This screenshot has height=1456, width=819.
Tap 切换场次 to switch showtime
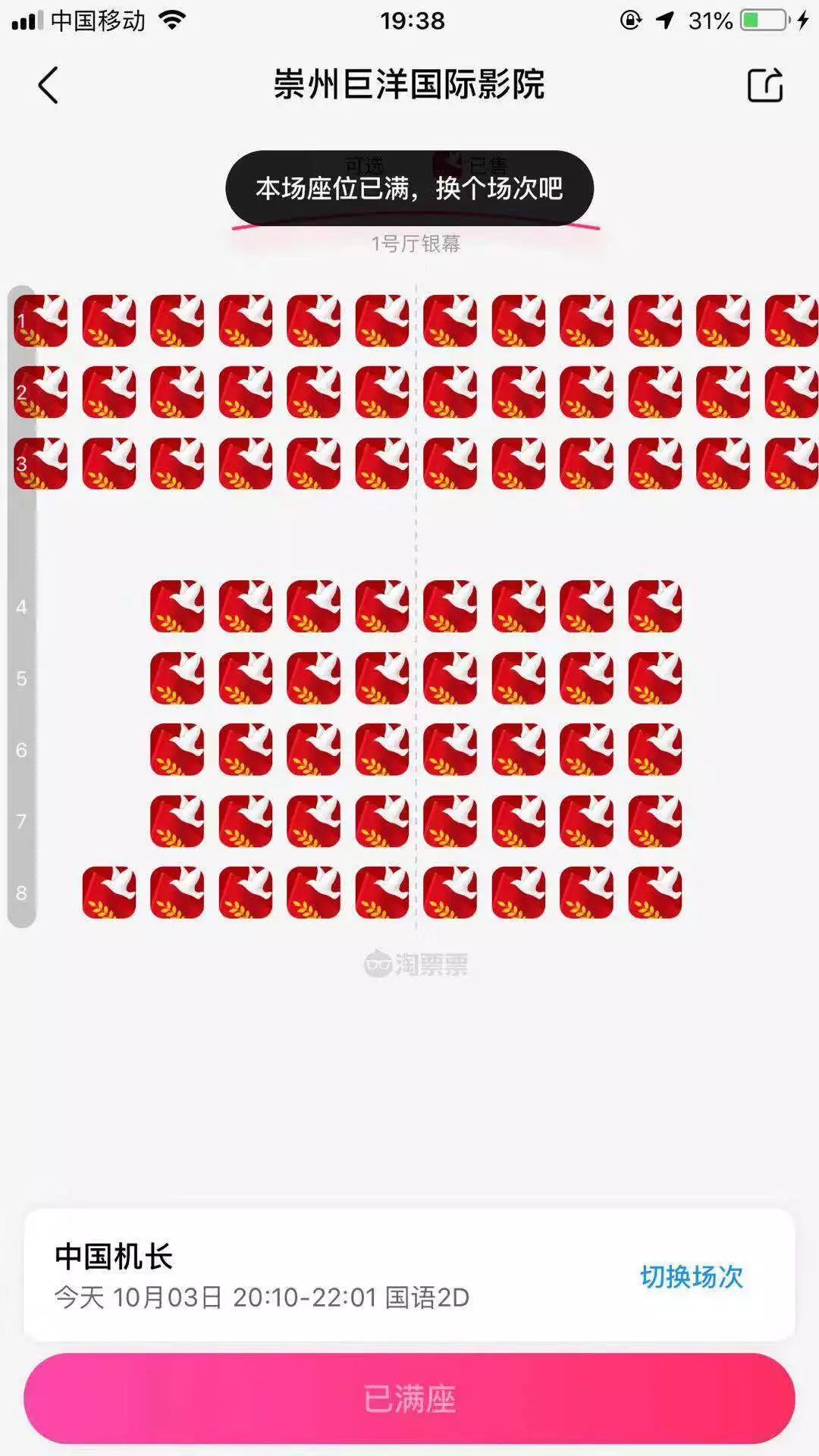(x=691, y=1276)
